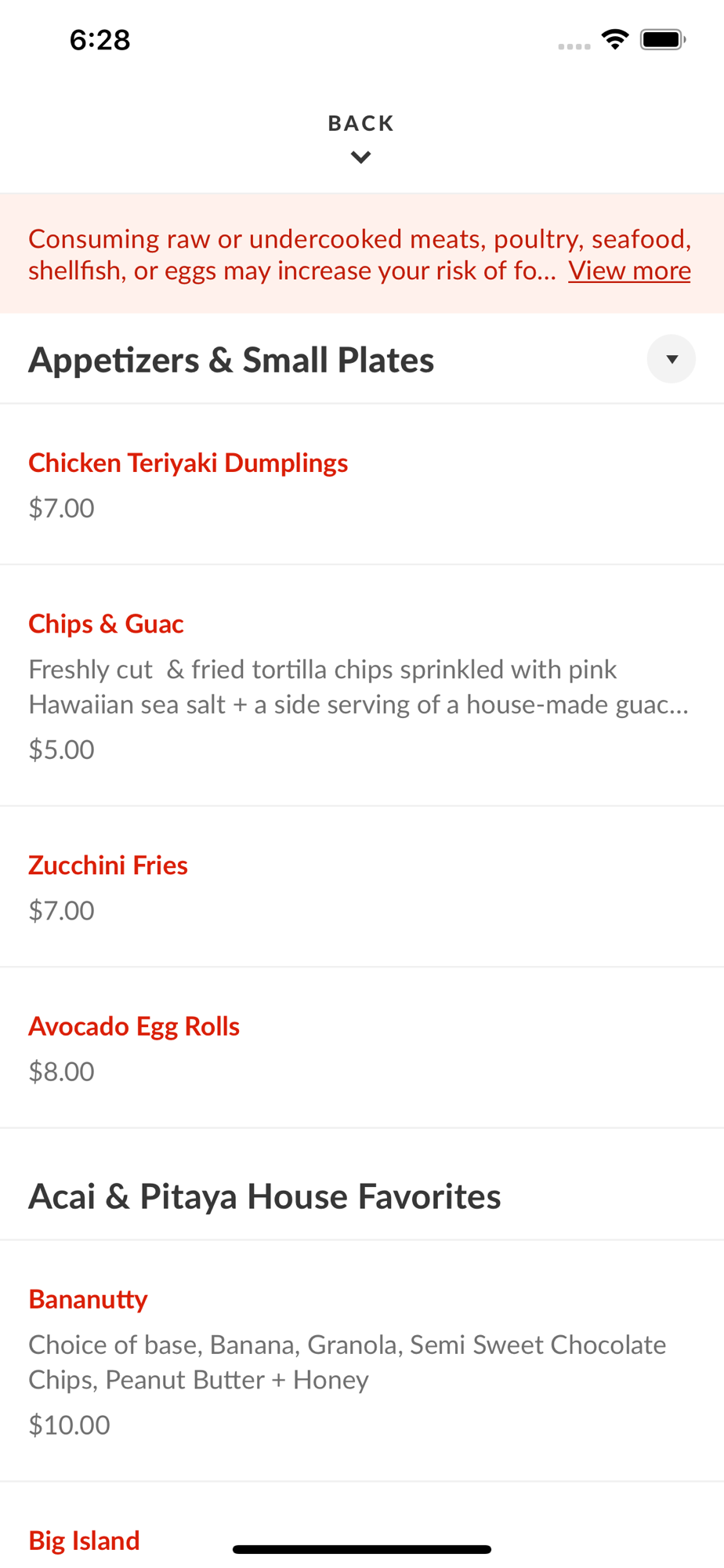Screen dimensions: 724x1568
Task: View Avocado Egg Rolls details
Action: point(362,1048)
